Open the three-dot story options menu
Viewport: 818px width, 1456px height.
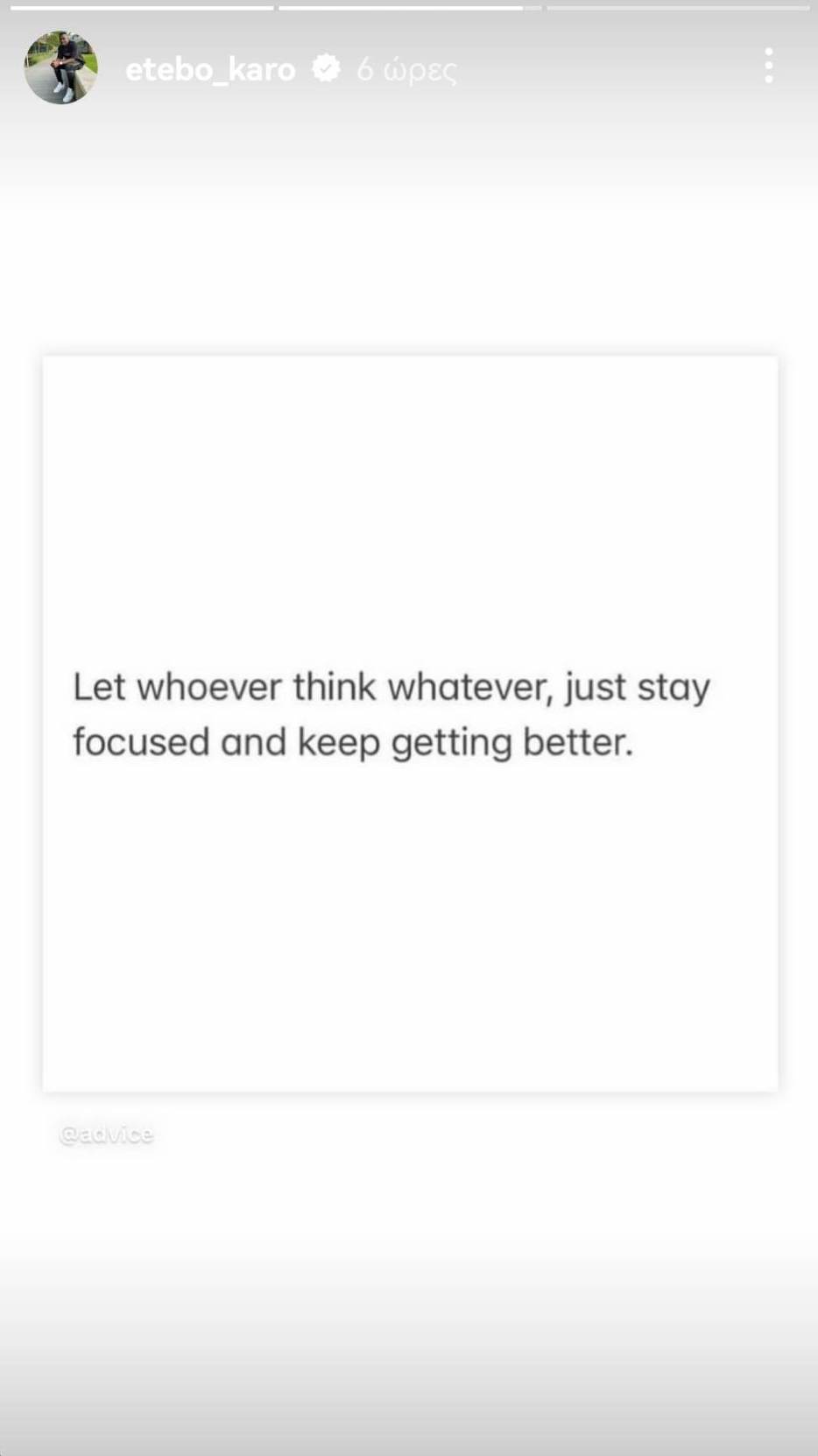[768, 67]
